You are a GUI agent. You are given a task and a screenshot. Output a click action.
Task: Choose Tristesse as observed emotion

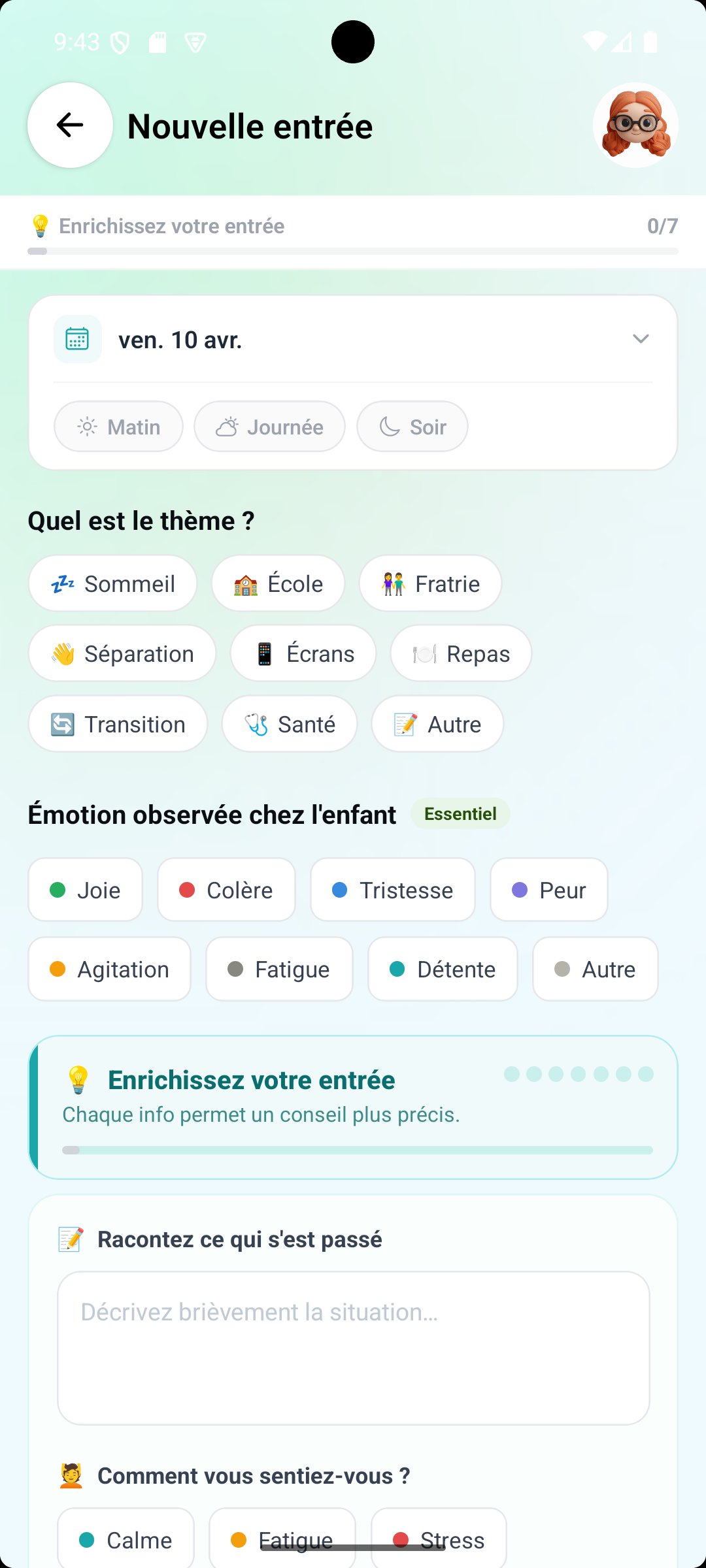[x=392, y=890]
